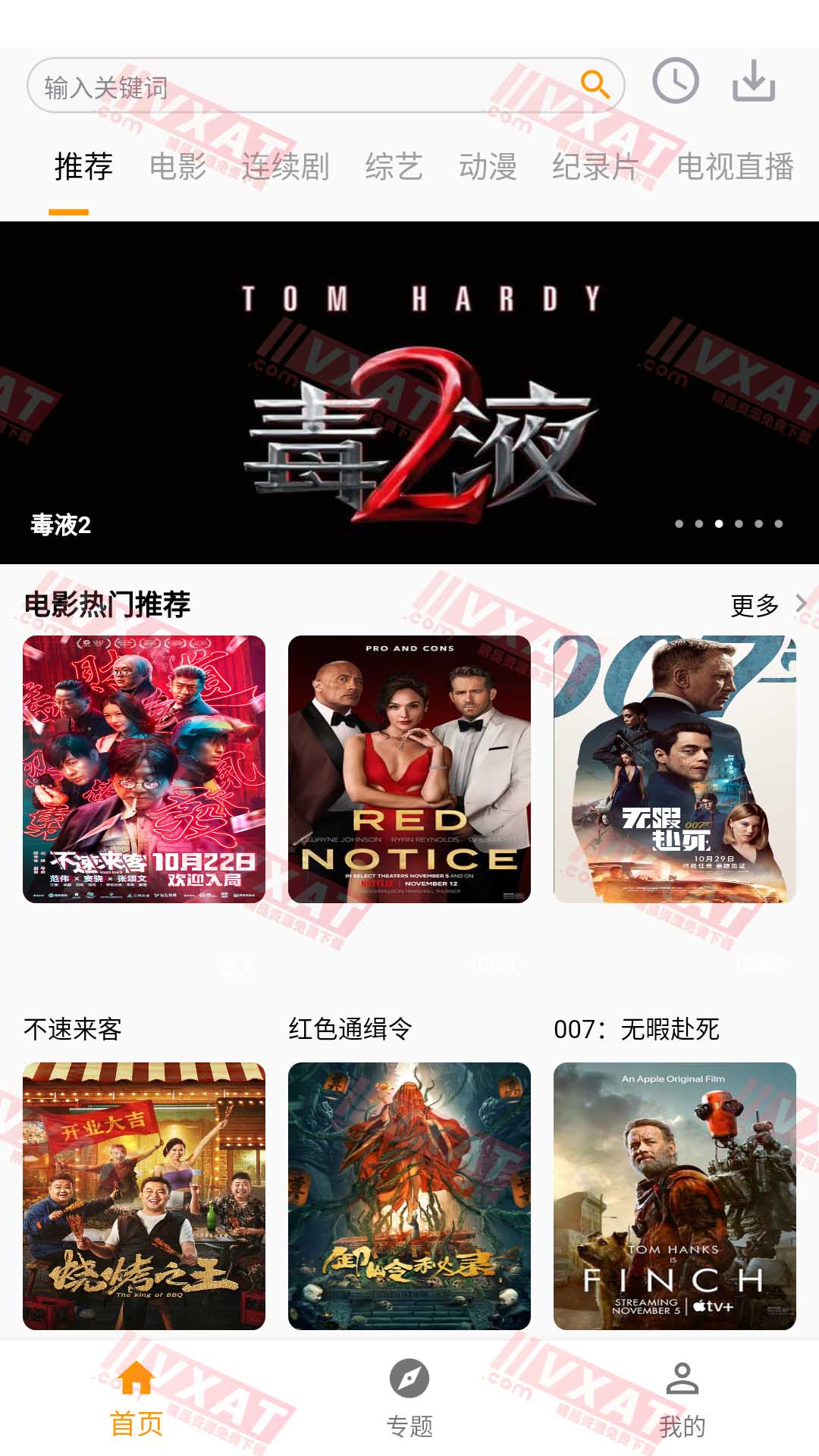The height and width of the screenshot is (1456, 819).
Task: Switch to the 电影 tab
Action: 177,167
